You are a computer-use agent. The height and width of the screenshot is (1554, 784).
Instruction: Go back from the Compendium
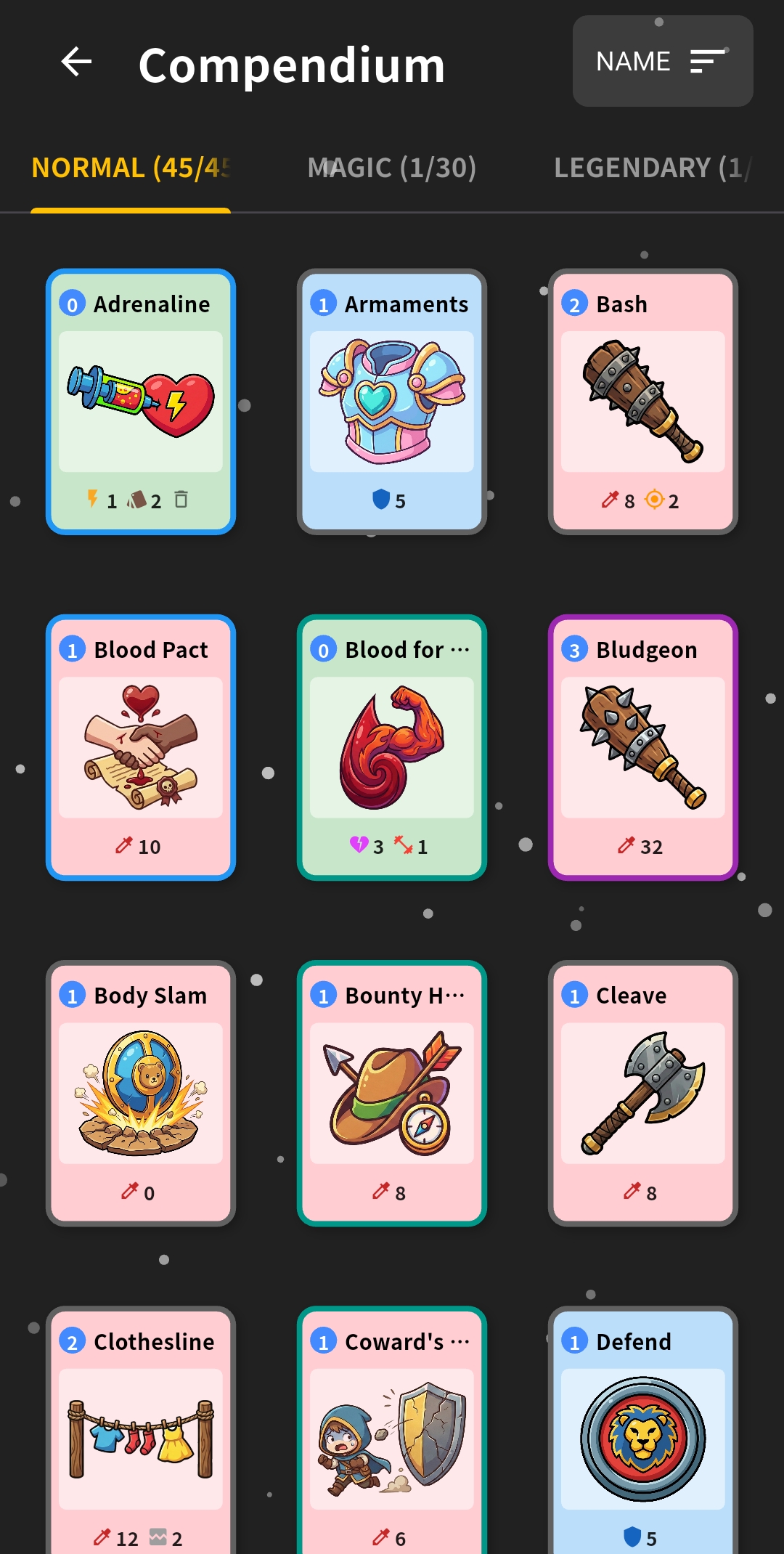(x=76, y=62)
